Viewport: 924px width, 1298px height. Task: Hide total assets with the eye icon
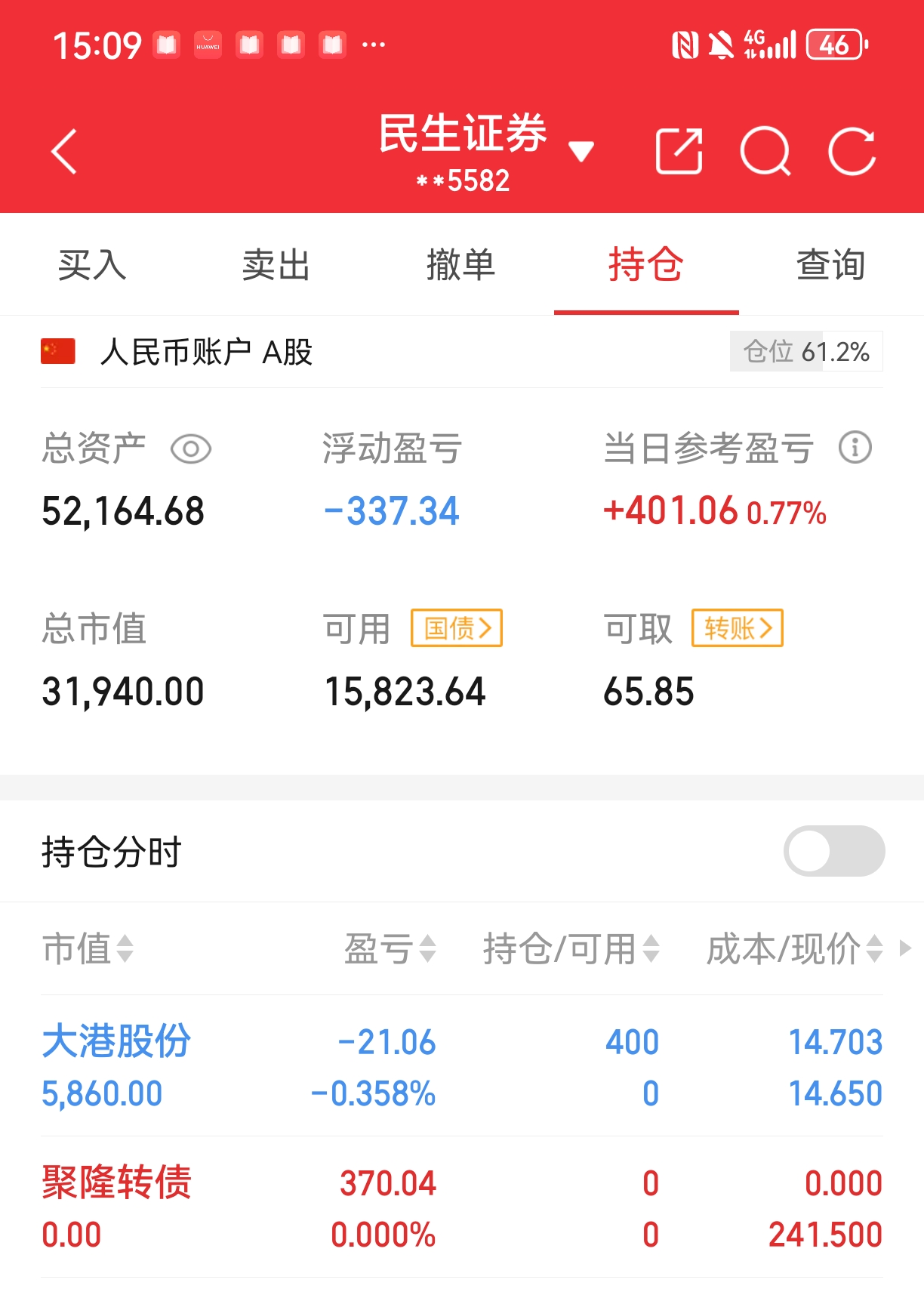[x=191, y=449]
